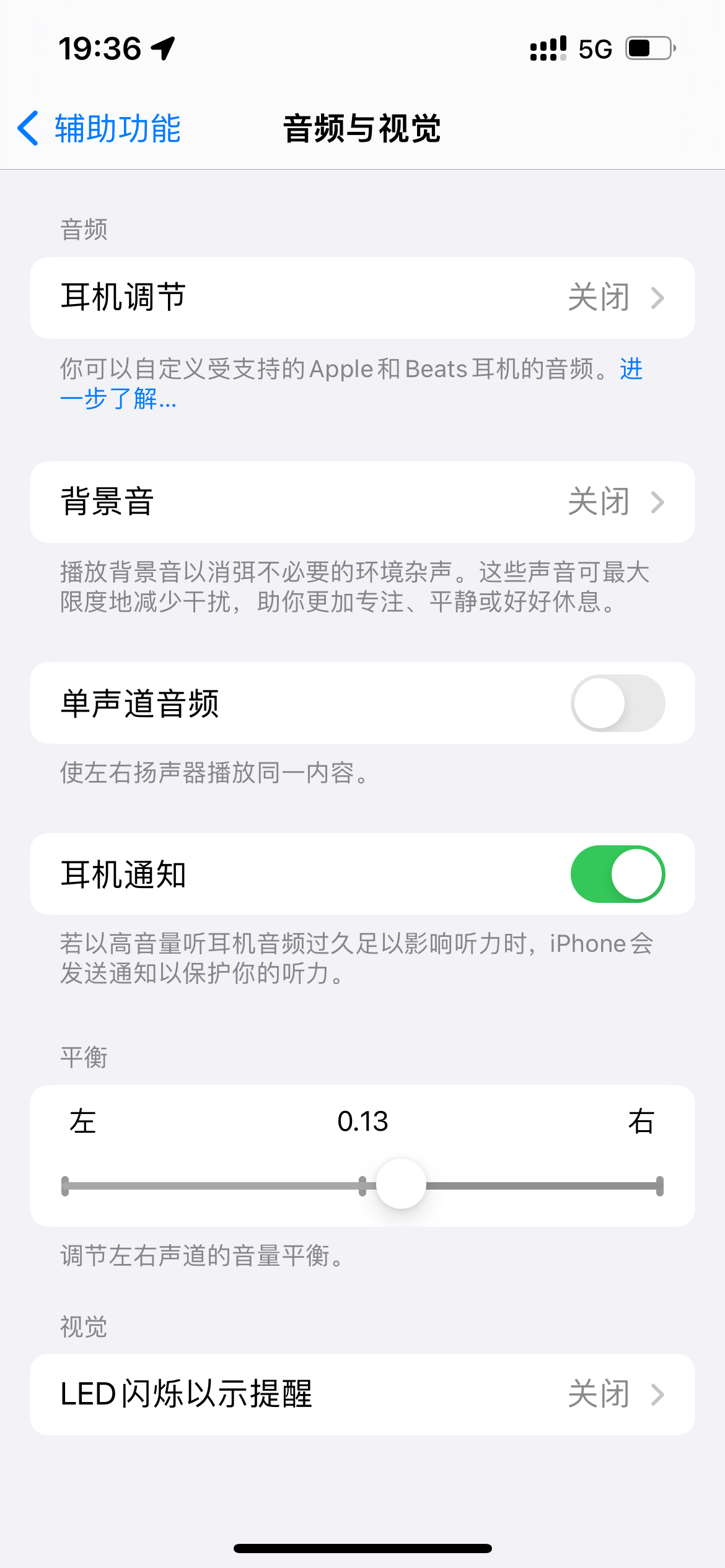Viewport: 725px width, 1568px height.
Task: Enable the 单声道音频 switch
Action: (x=618, y=703)
